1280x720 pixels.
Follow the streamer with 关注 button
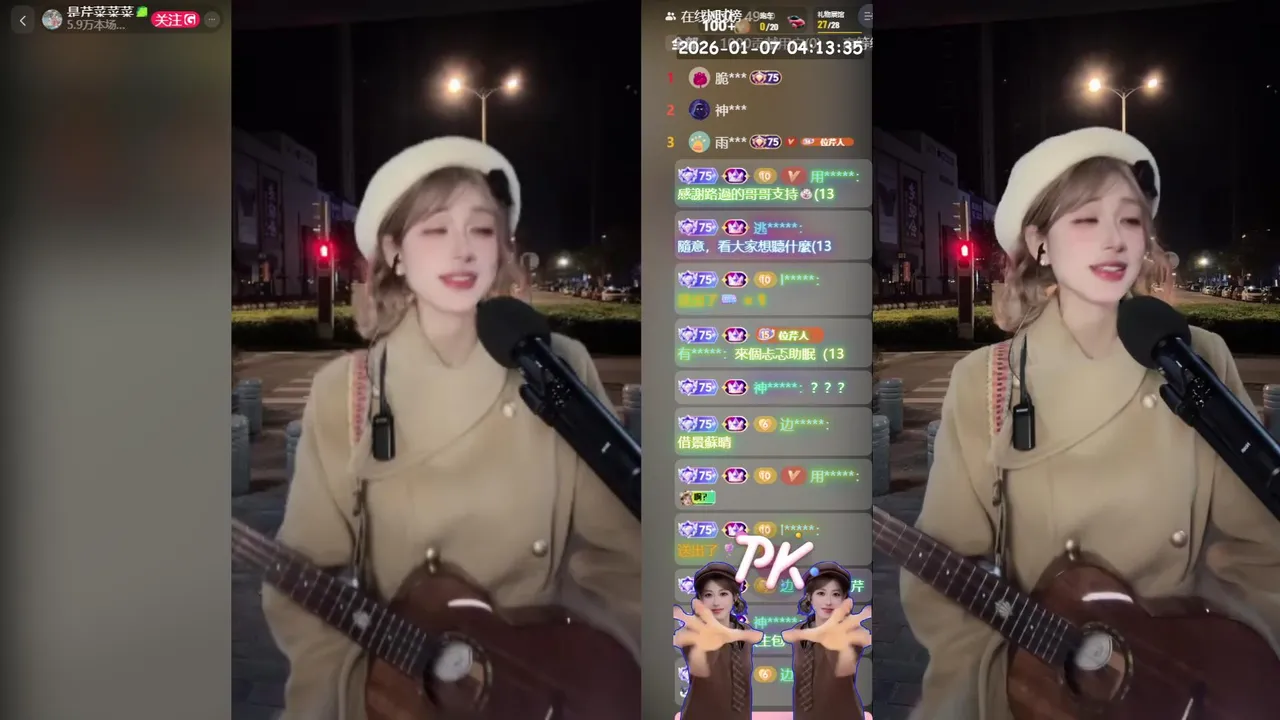(175, 20)
